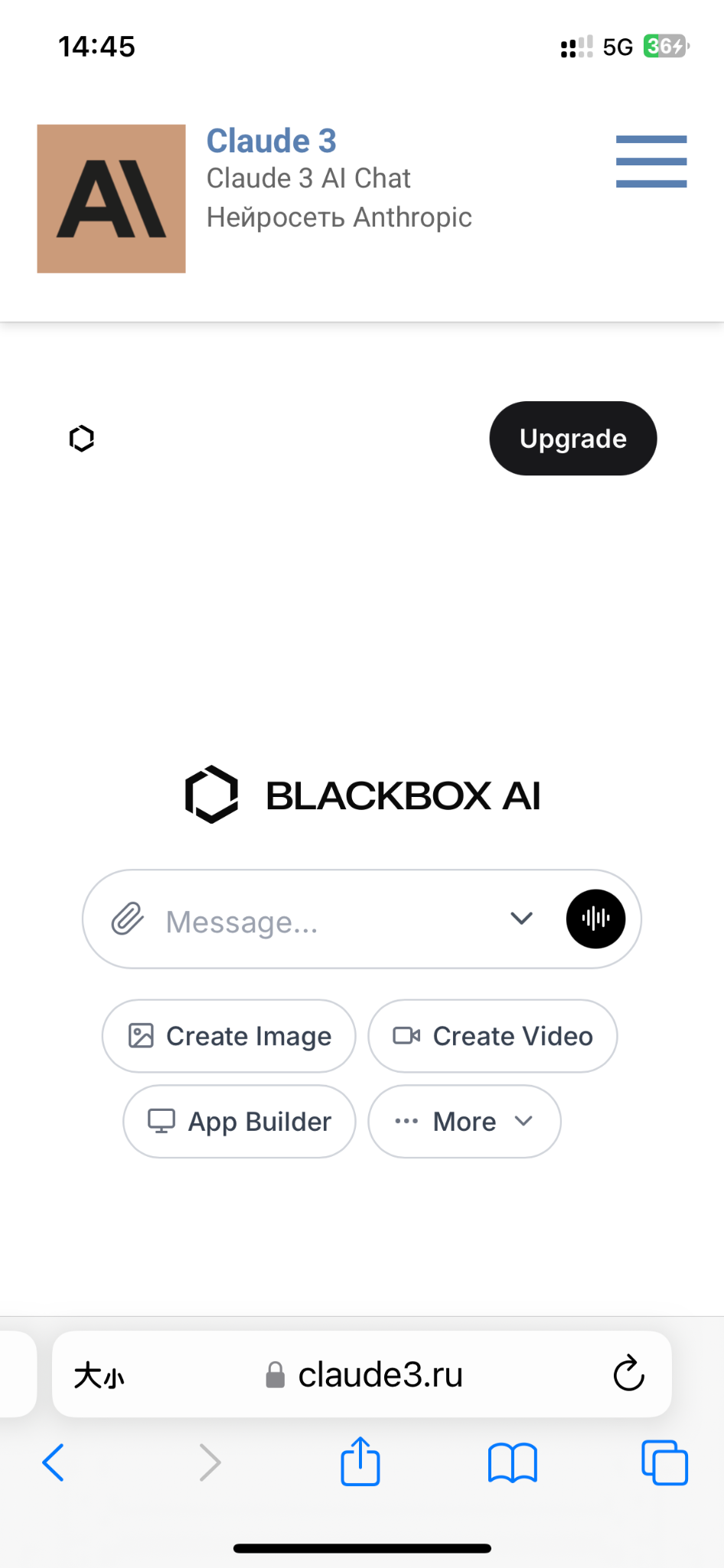Open Safari page settings (大小) button
The width and height of the screenshot is (724, 1568).
(99, 1376)
